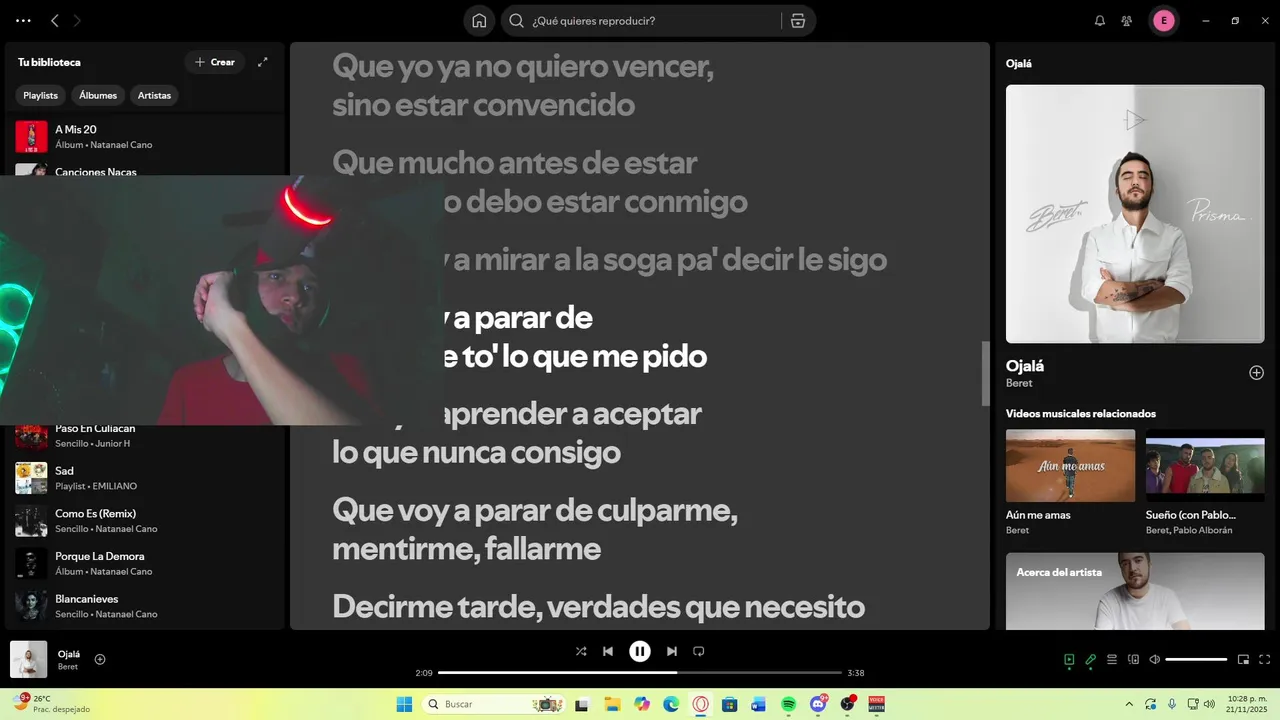Expand the library panel
This screenshot has width=1280, height=720.
[x=263, y=62]
